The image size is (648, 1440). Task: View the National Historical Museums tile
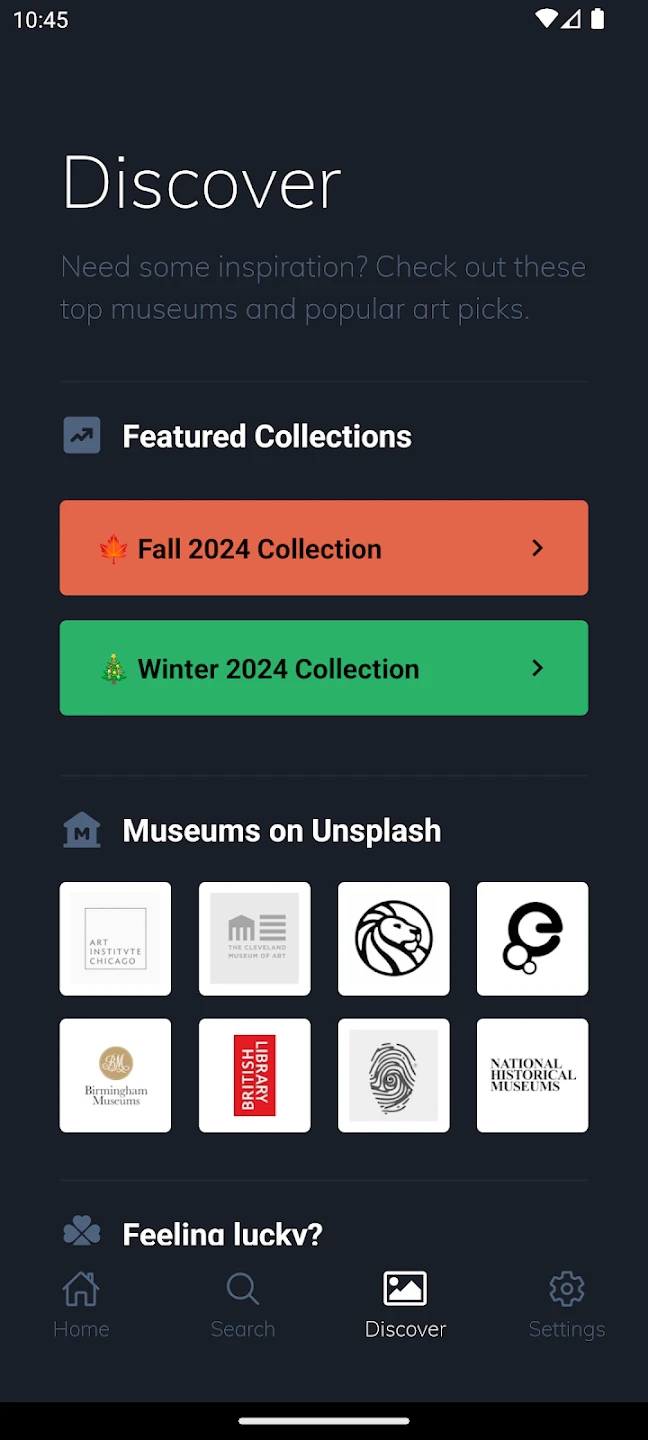pyautogui.click(x=532, y=1076)
